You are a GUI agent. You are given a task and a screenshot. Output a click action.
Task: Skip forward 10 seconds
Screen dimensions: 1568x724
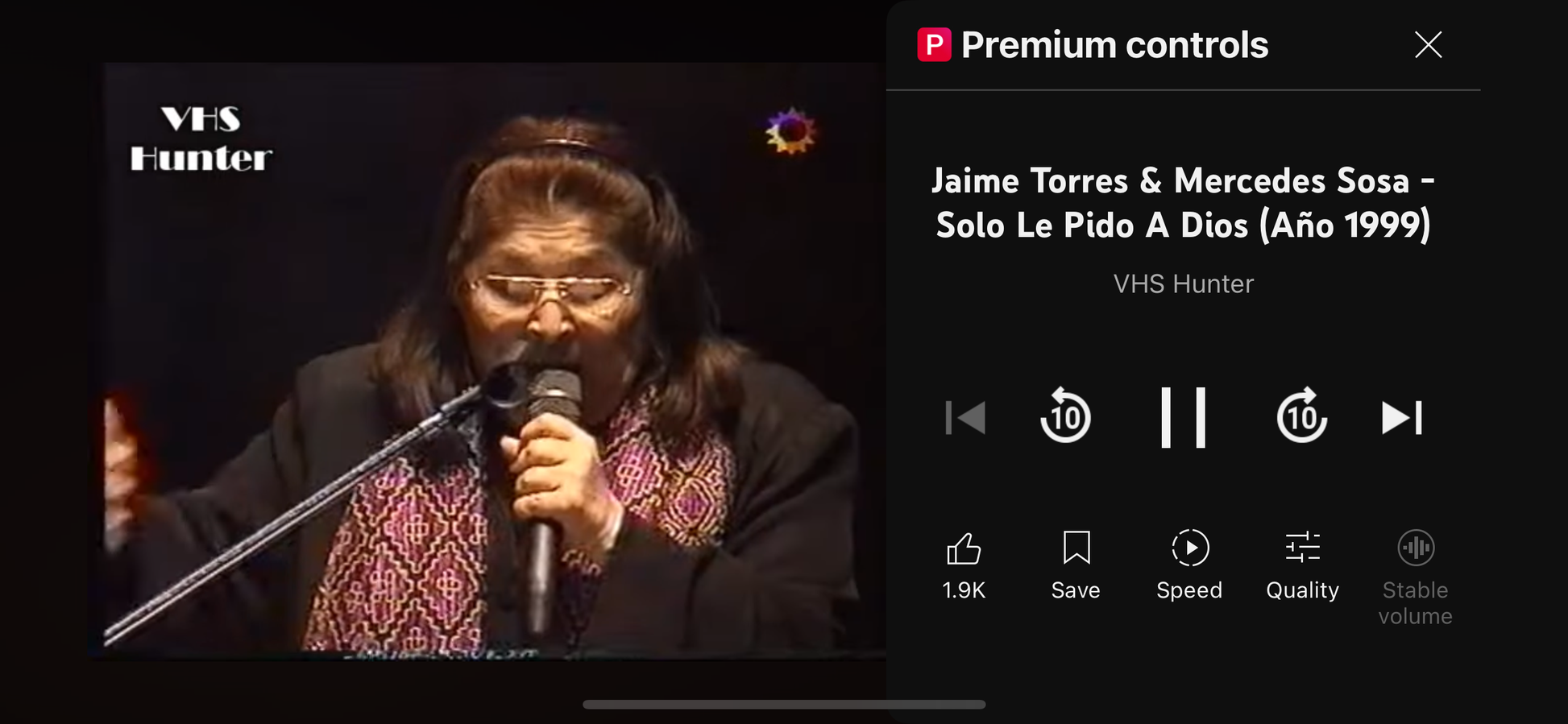click(x=1301, y=416)
